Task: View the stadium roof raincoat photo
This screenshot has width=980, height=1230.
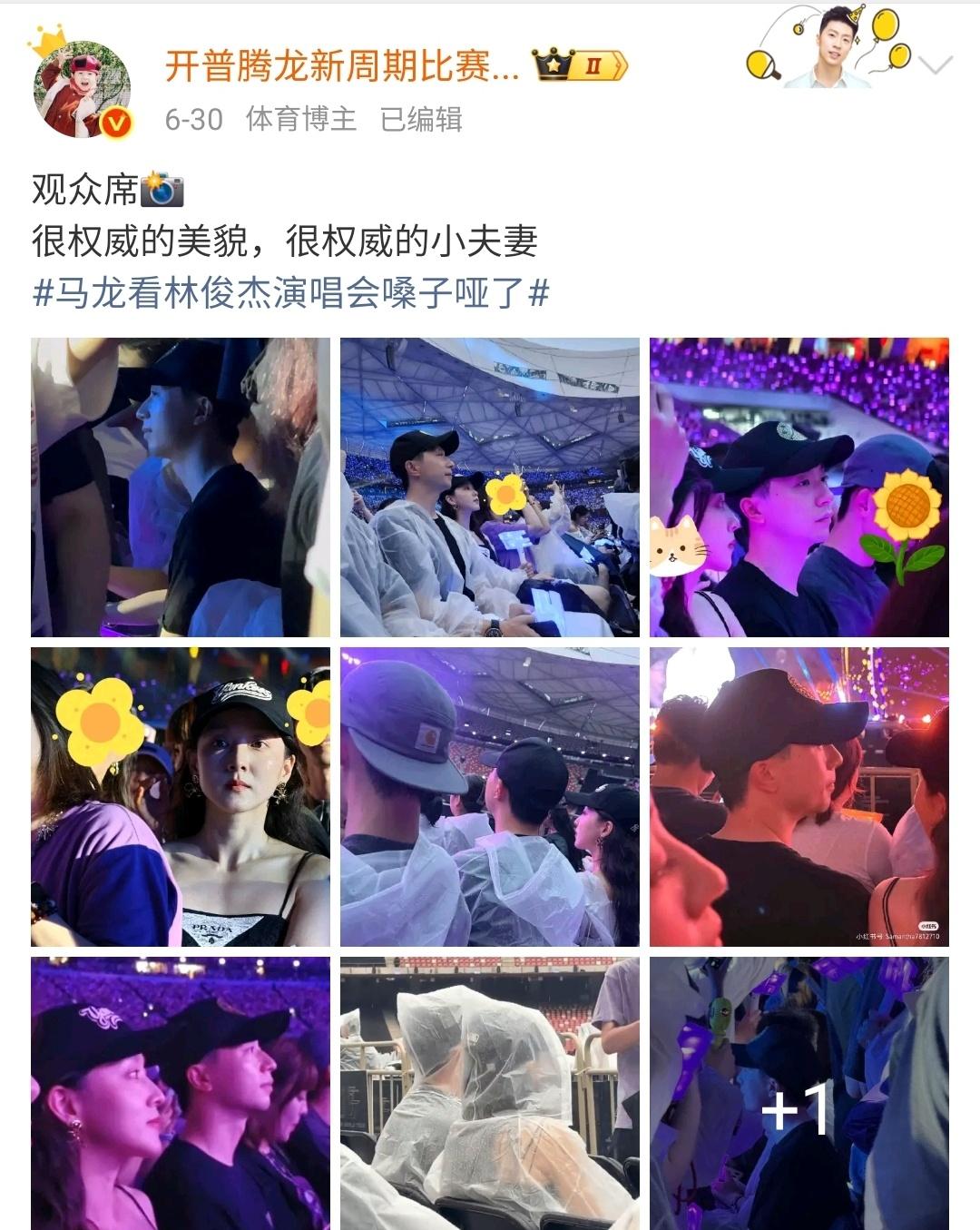Action: [x=490, y=487]
